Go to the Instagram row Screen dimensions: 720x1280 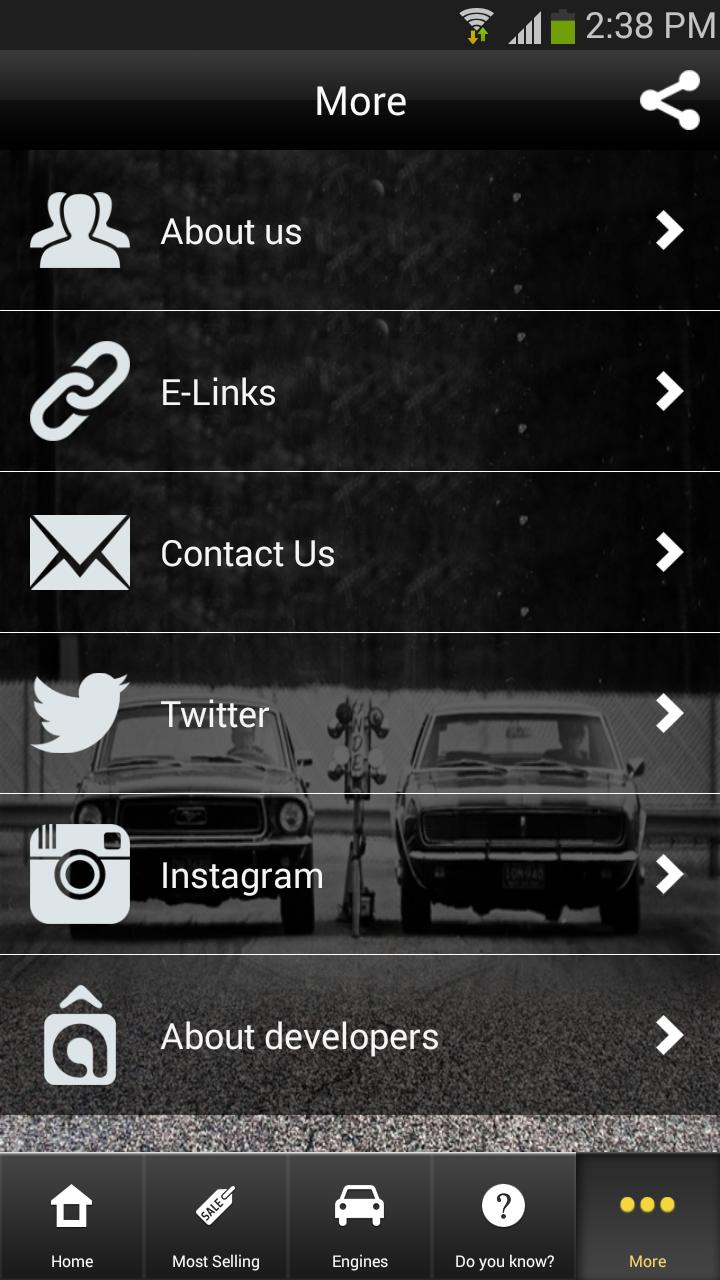(360, 875)
